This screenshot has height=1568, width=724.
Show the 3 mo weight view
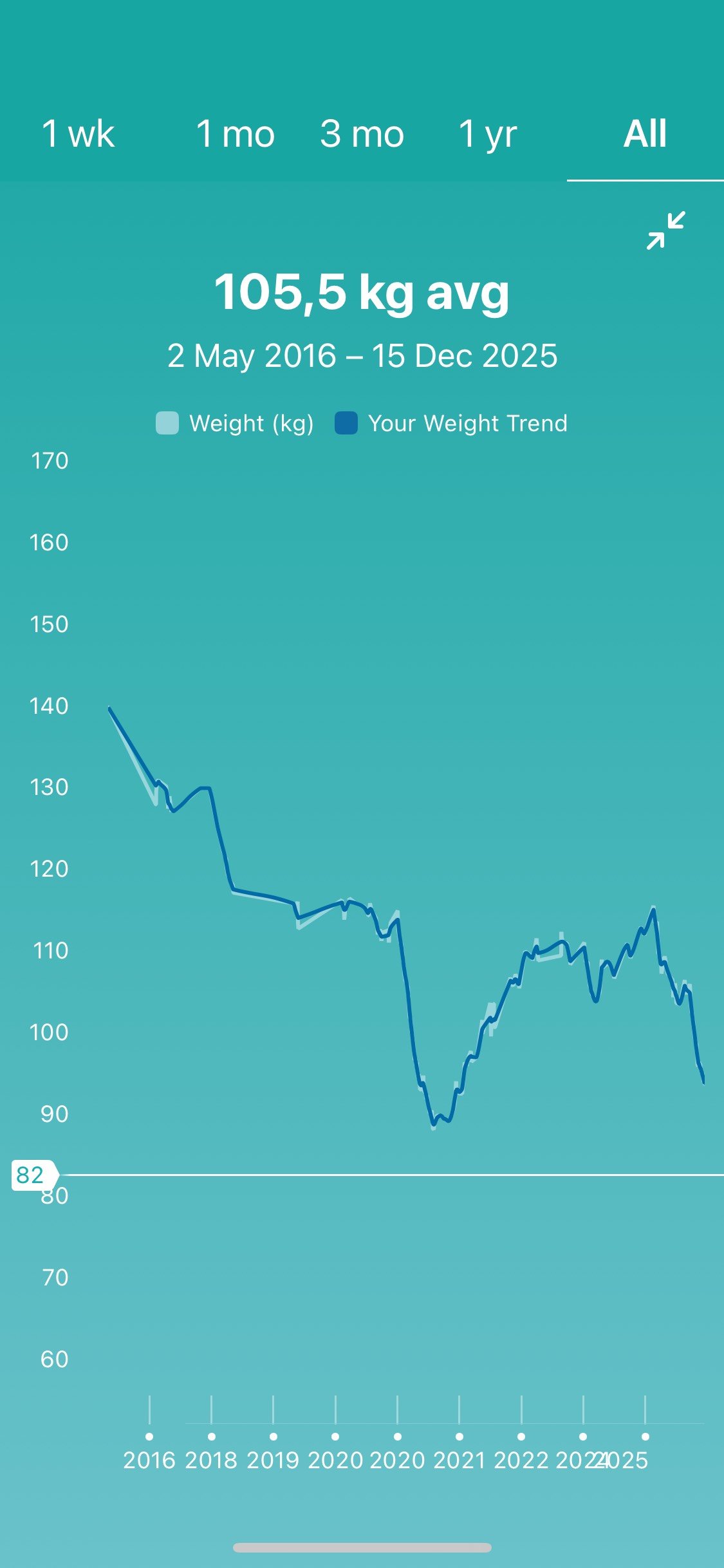point(362,134)
